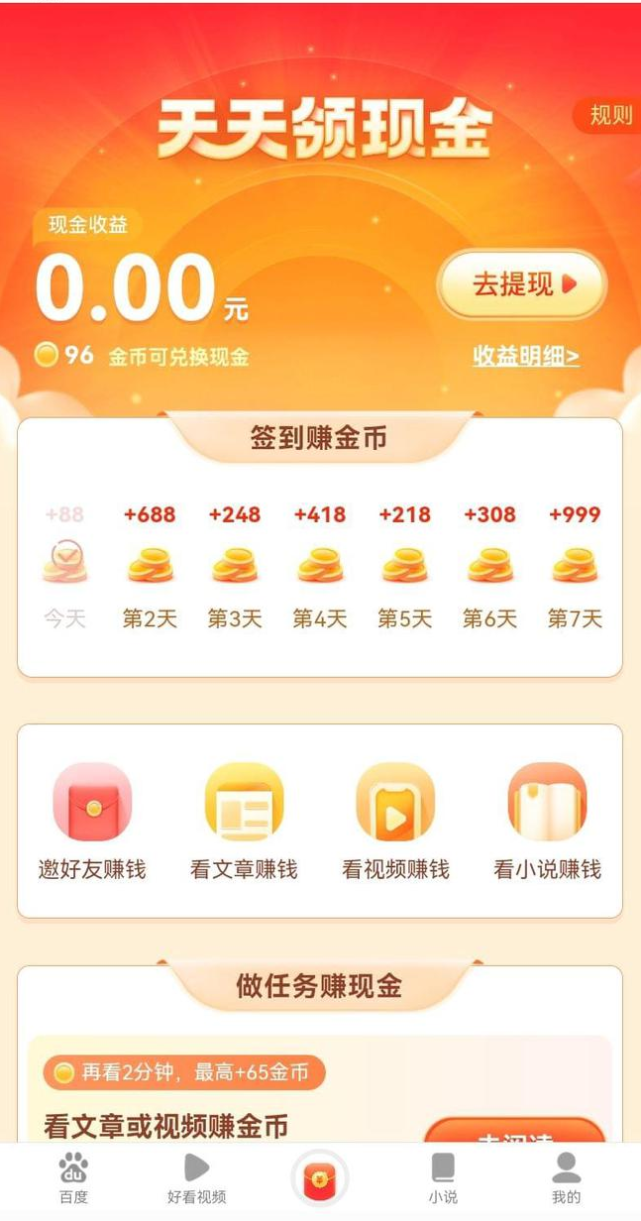This screenshot has height=1221, width=641.
Task: Open 看视频赚钱 watch videos
Action: click(395, 822)
